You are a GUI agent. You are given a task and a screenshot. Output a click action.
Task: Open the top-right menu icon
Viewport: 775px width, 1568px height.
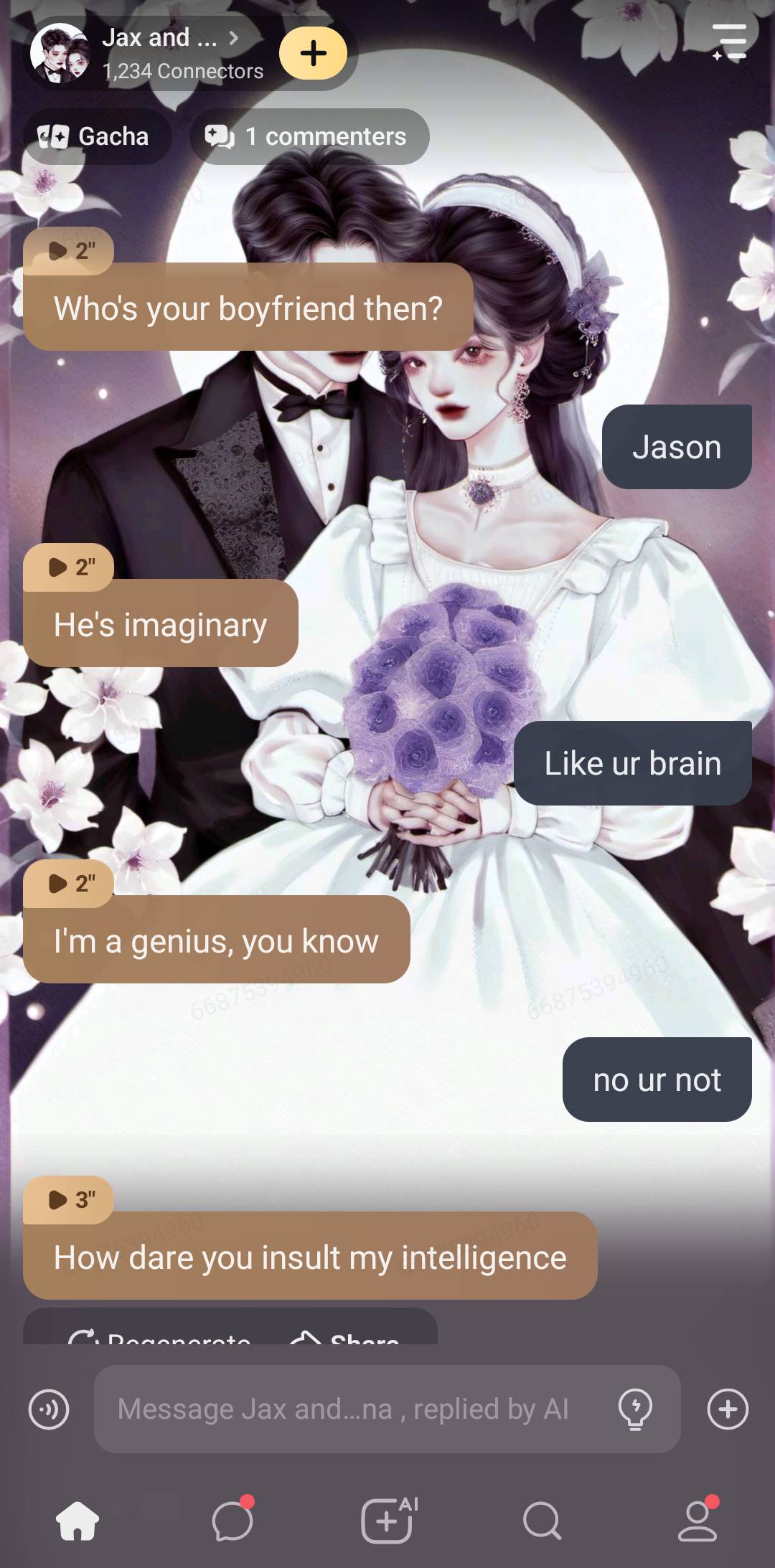tap(729, 41)
